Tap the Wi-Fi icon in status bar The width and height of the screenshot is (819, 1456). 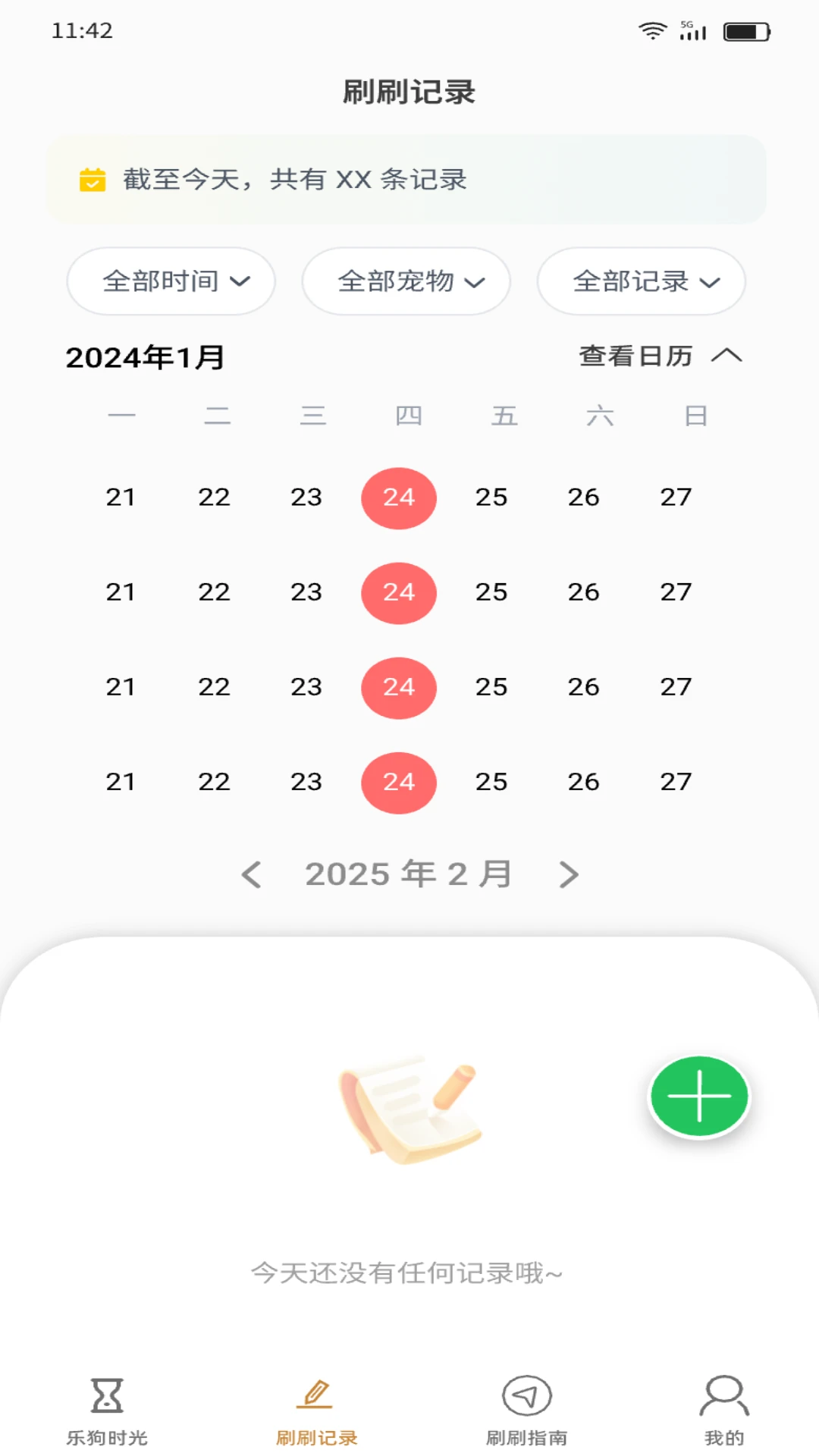[x=652, y=30]
